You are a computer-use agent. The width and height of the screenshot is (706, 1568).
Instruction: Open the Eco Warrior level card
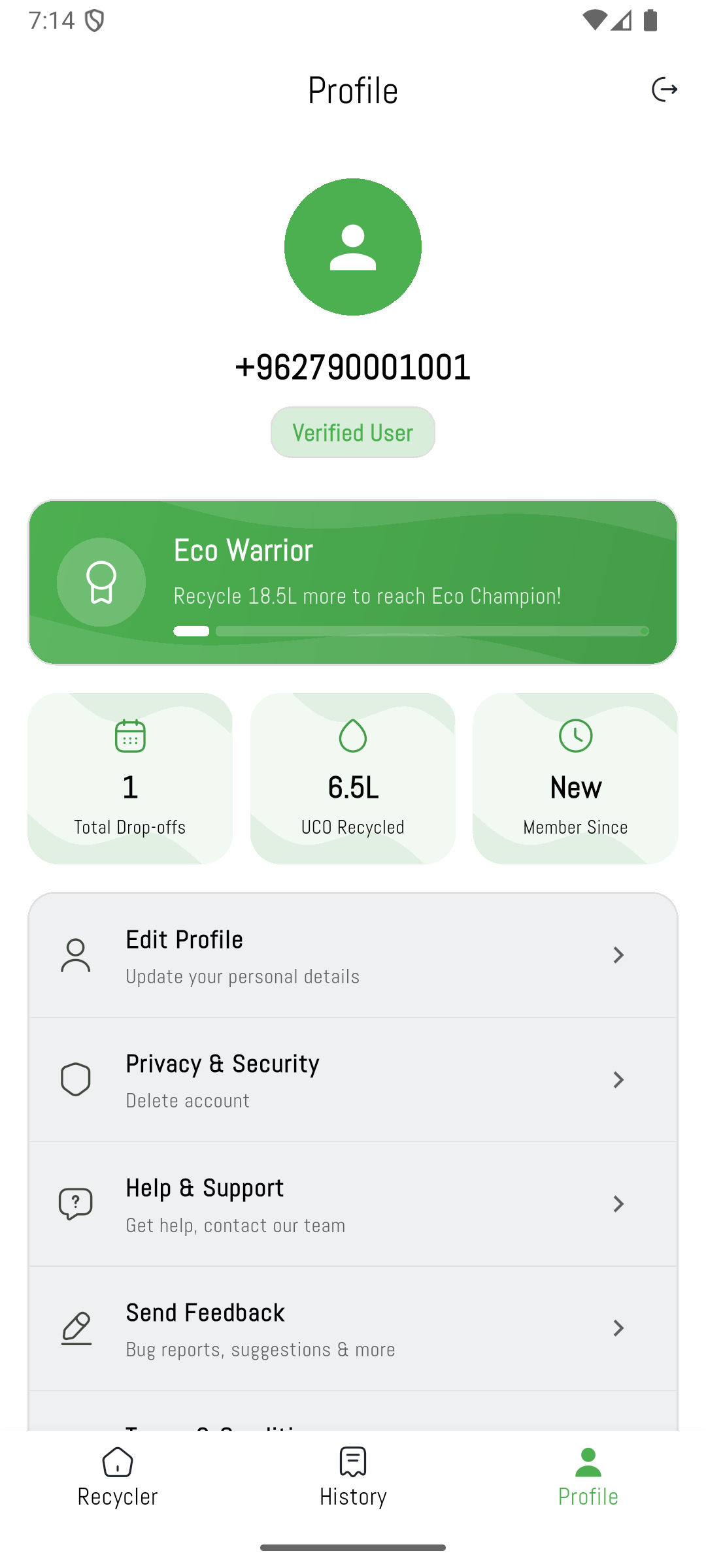coord(353,582)
